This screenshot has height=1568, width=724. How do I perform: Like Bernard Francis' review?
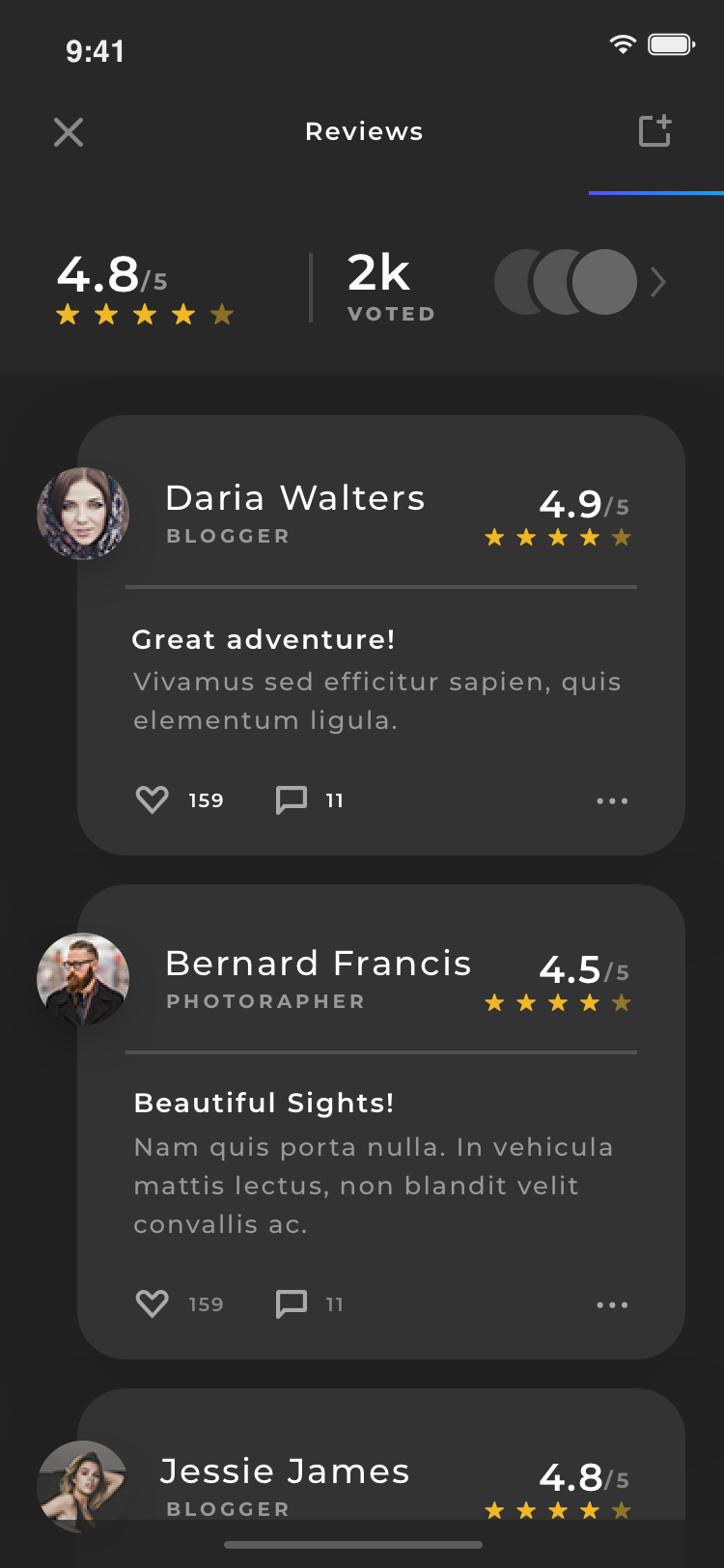[x=153, y=1303]
